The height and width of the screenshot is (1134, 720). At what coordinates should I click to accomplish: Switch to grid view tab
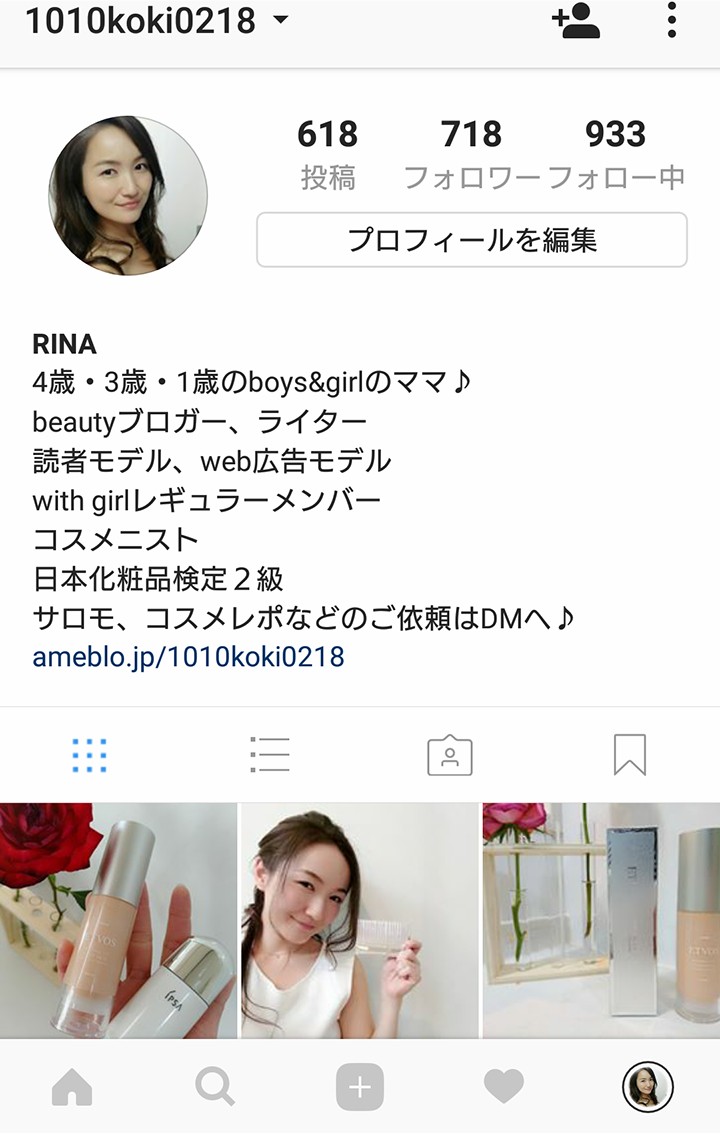point(90,755)
